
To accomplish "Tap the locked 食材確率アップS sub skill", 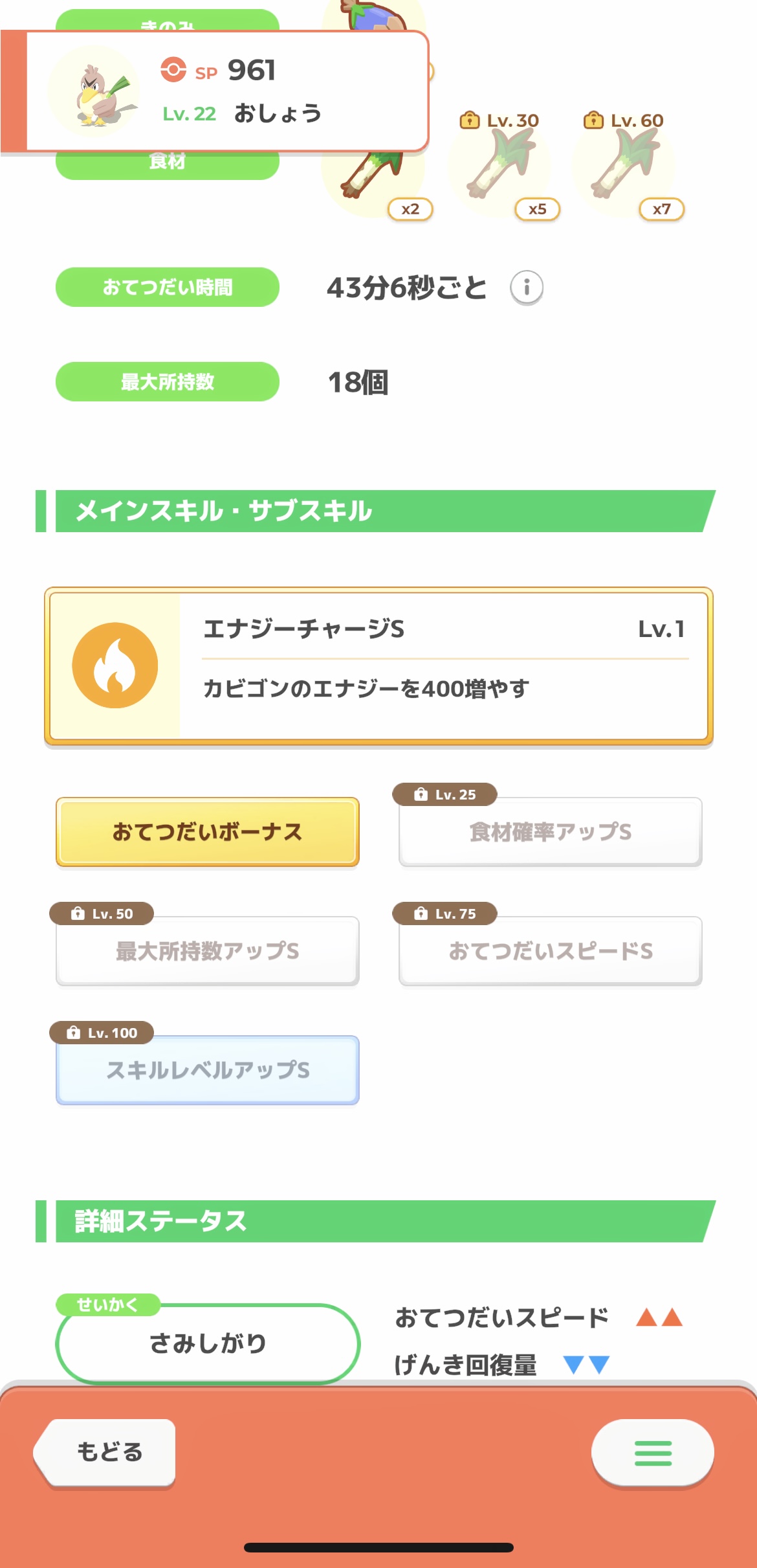I will [551, 832].
